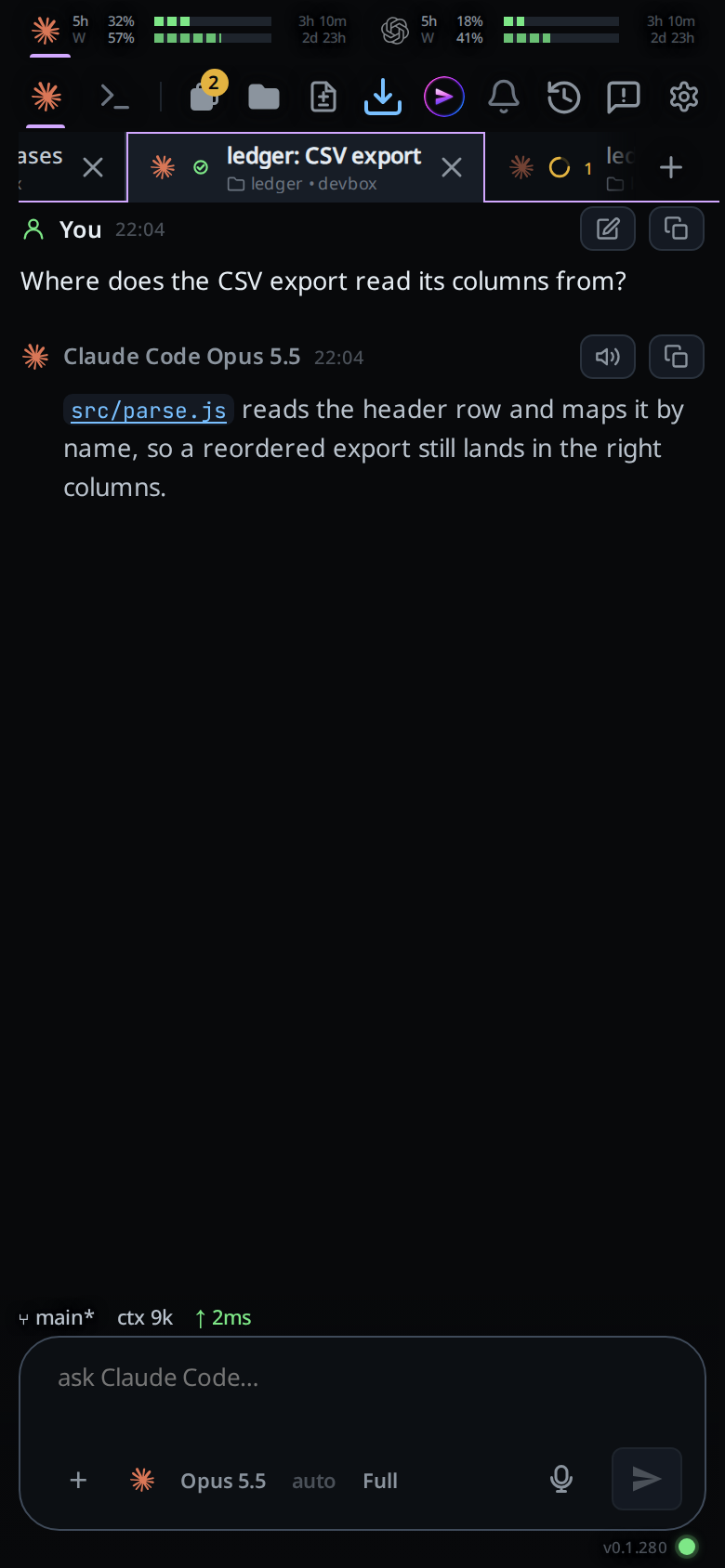Read the Claude Code reply aloud
Image resolution: width=725 pixels, height=1568 pixels.
608,357
